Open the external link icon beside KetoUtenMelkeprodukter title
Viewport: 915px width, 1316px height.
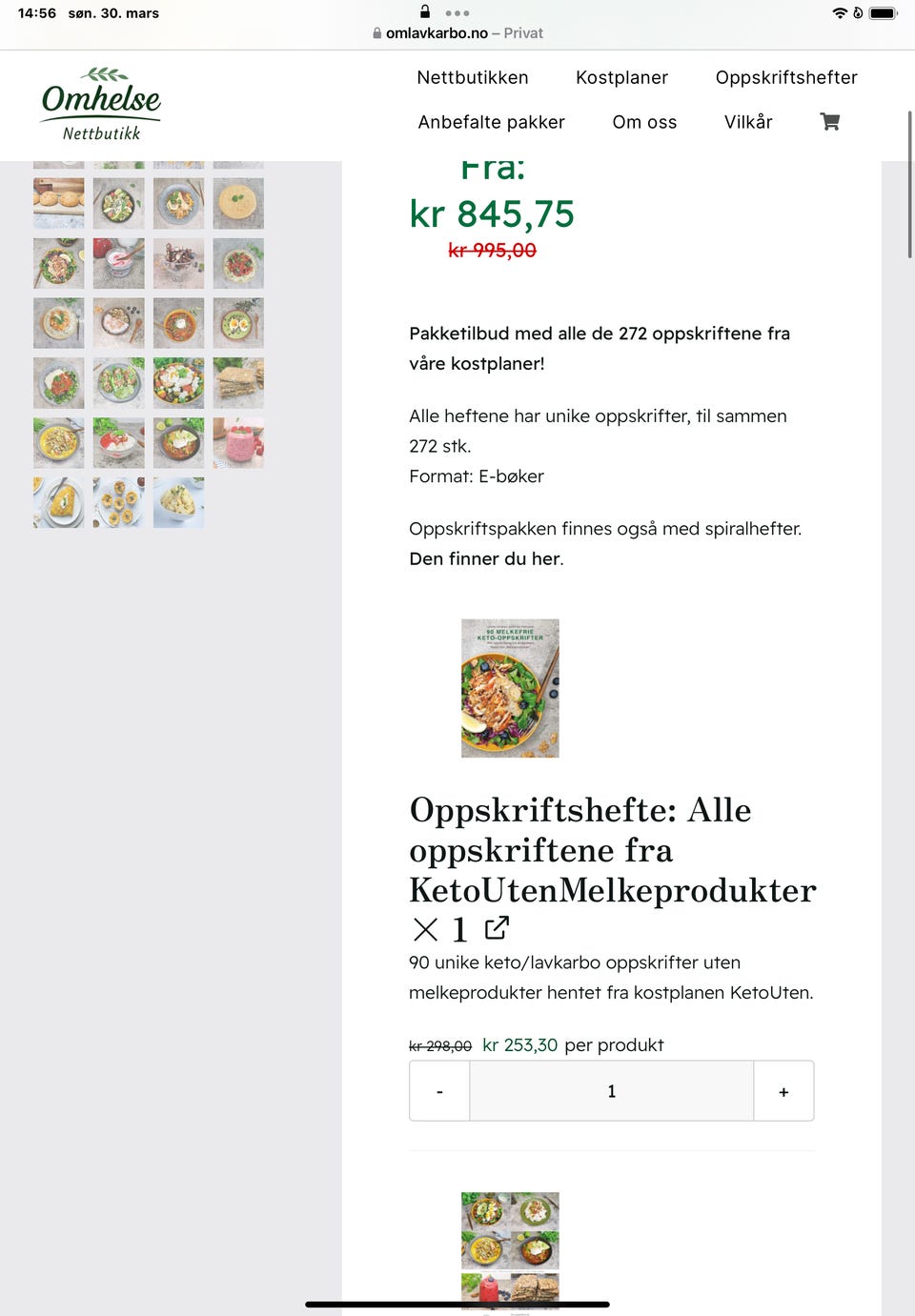[495, 927]
